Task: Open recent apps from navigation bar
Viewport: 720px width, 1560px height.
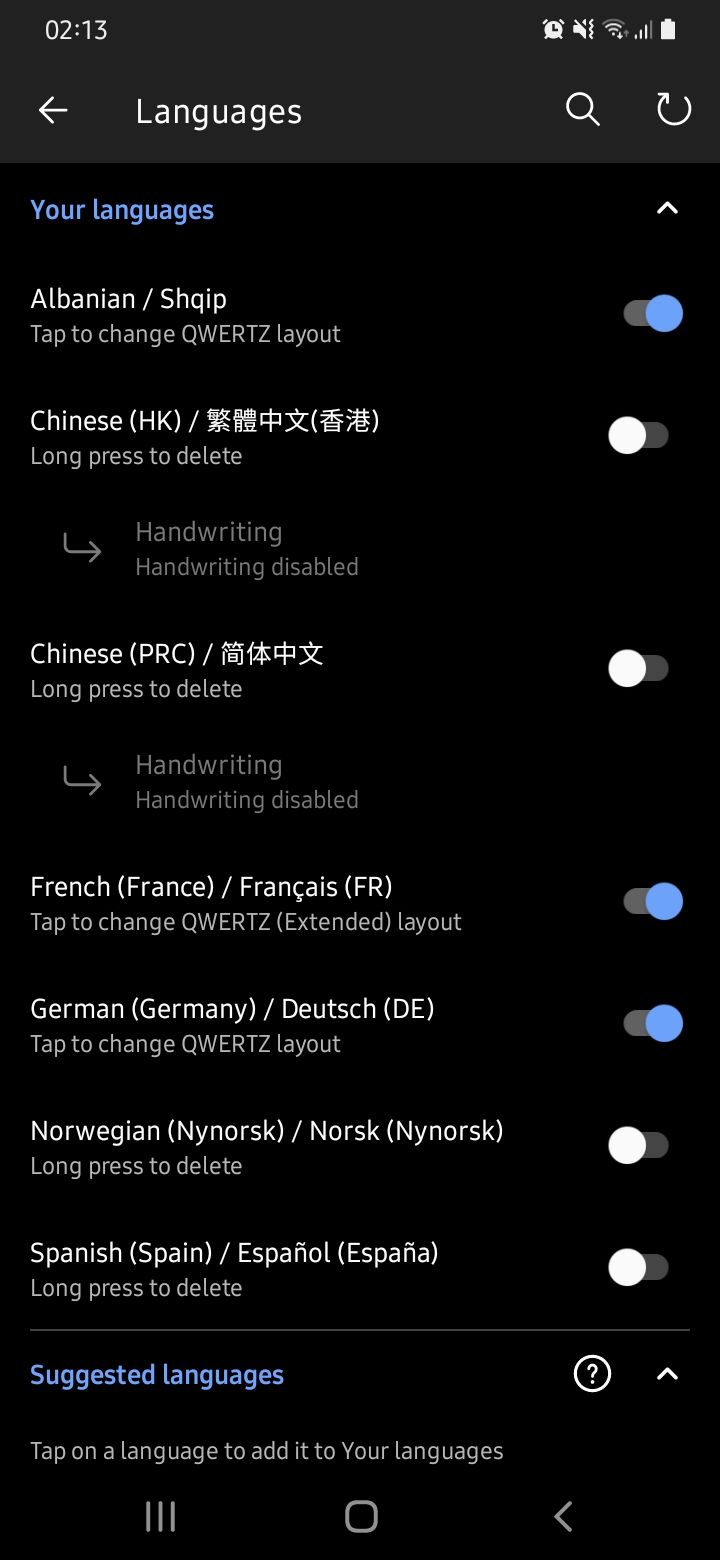Action: click(x=160, y=1516)
